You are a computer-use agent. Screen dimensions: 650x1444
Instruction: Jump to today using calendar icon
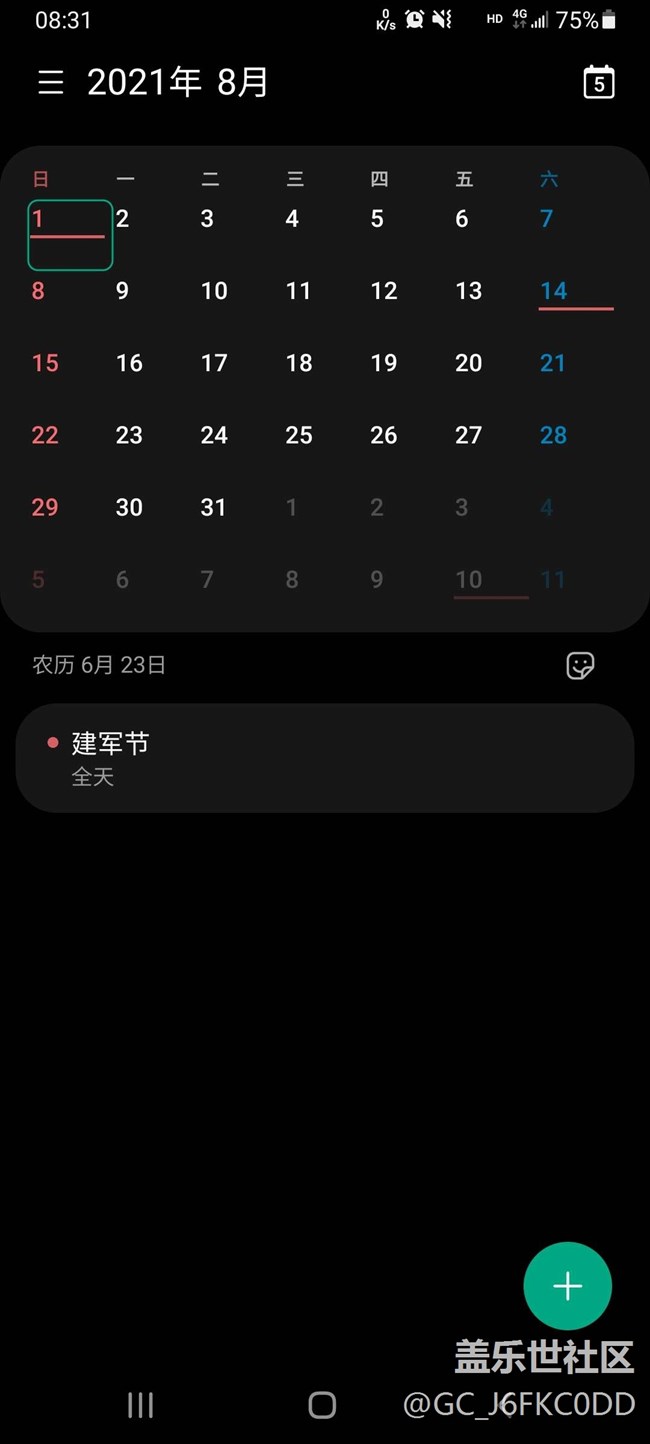(599, 82)
